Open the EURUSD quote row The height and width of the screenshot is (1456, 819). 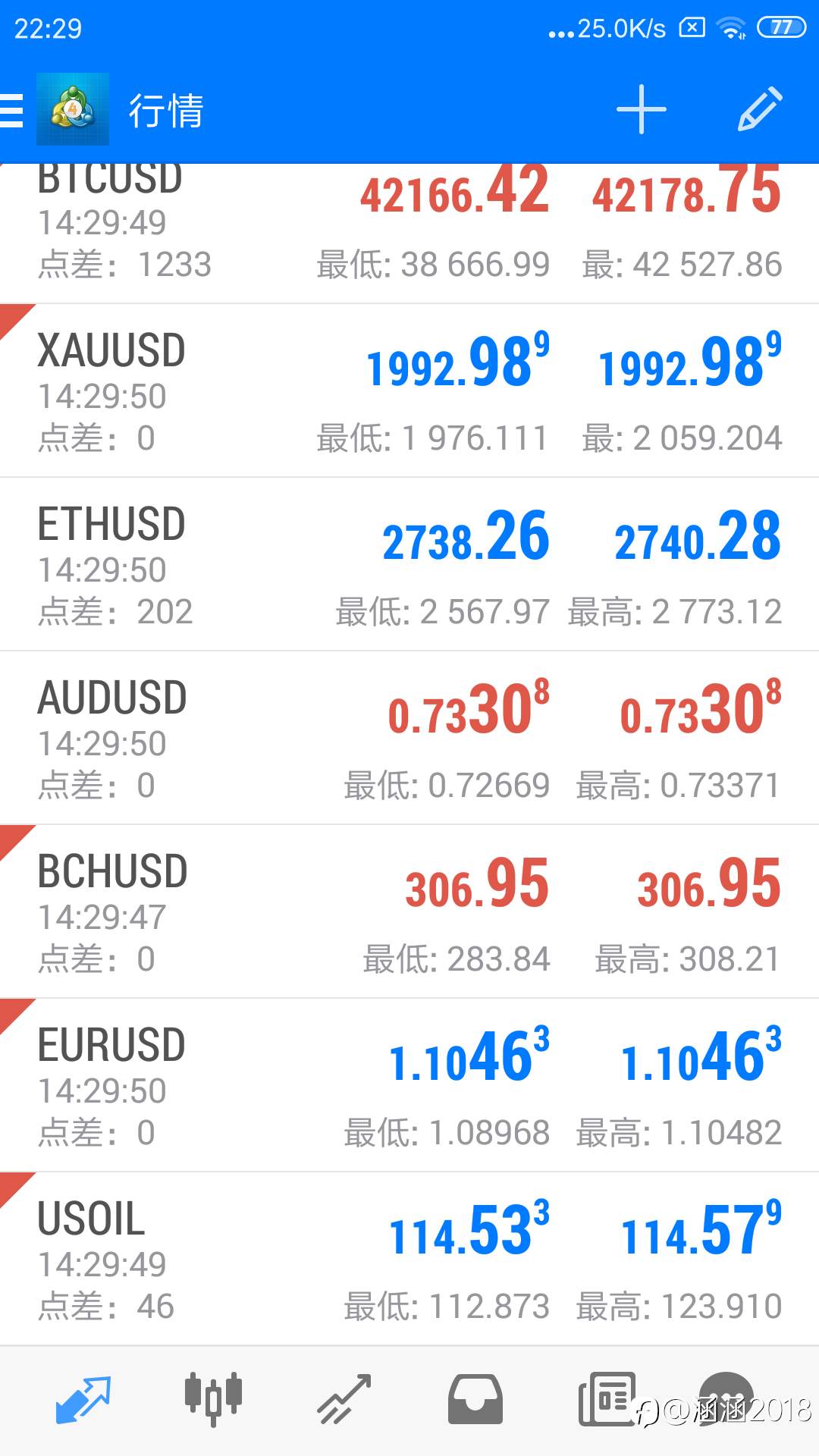(x=409, y=1085)
